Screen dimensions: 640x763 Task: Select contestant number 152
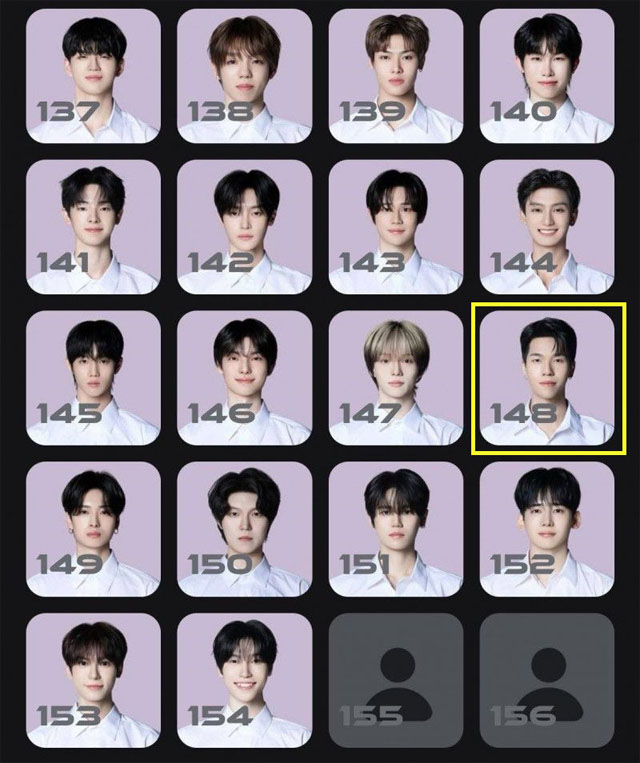pyautogui.click(x=547, y=529)
